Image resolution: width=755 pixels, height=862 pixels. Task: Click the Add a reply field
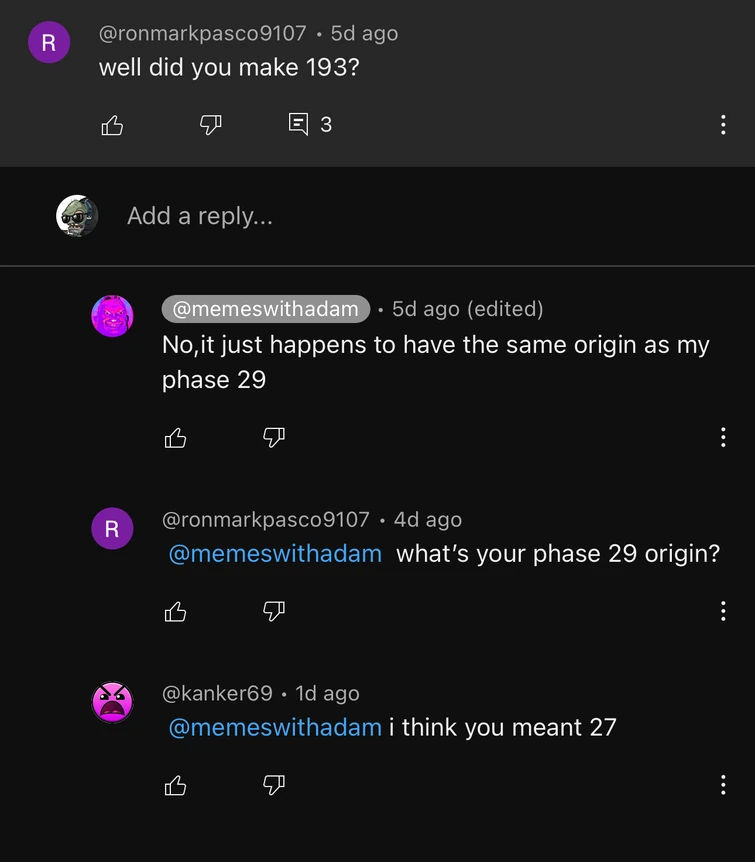coord(200,216)
